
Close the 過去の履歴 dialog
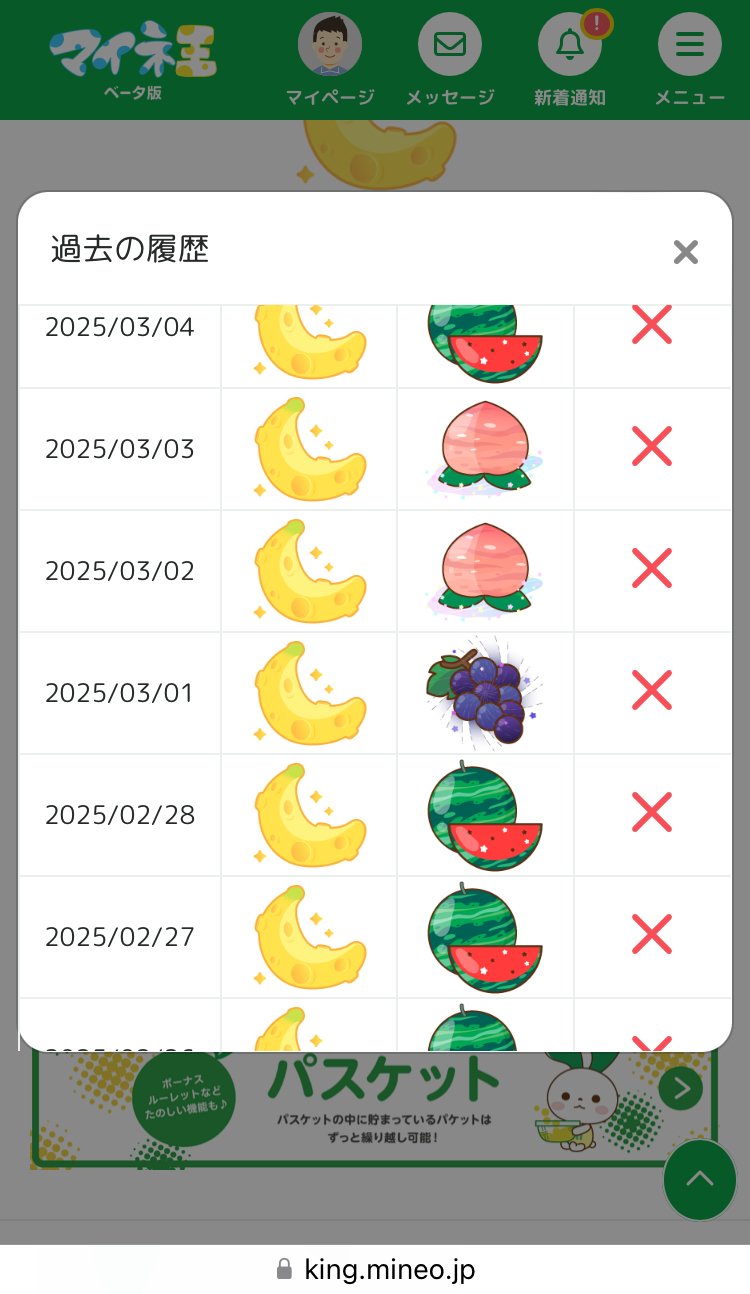point(685,252)
